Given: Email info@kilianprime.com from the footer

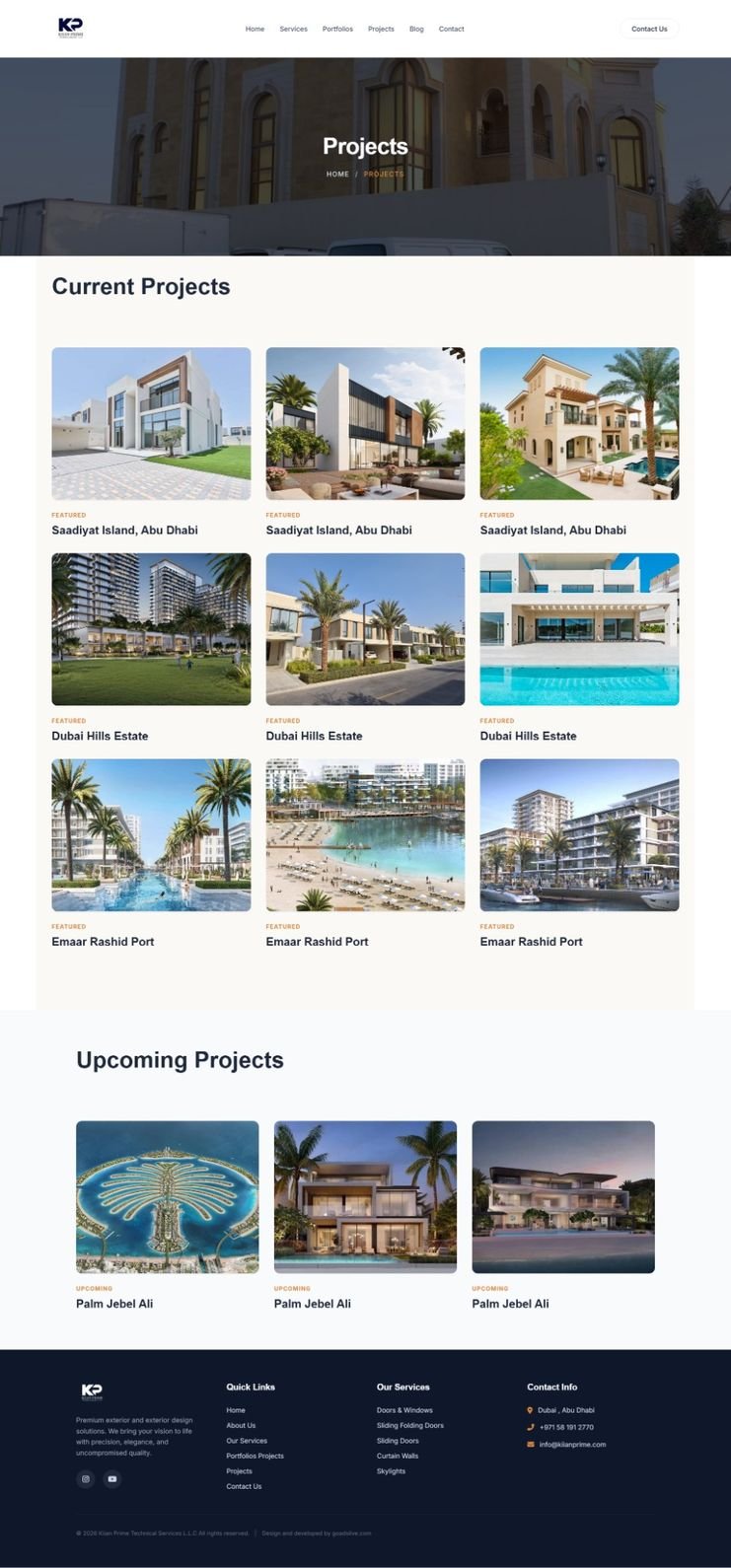Looking at the screenshot, I should pyautogui.click(x=572, y=1445).
